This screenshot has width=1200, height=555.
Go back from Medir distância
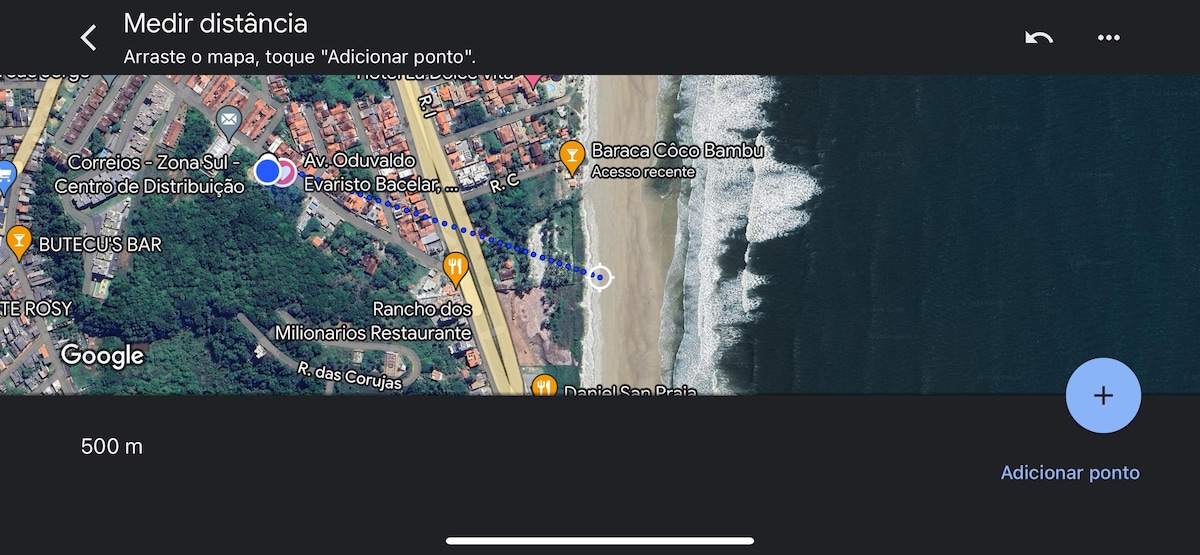tap(89, 38)
